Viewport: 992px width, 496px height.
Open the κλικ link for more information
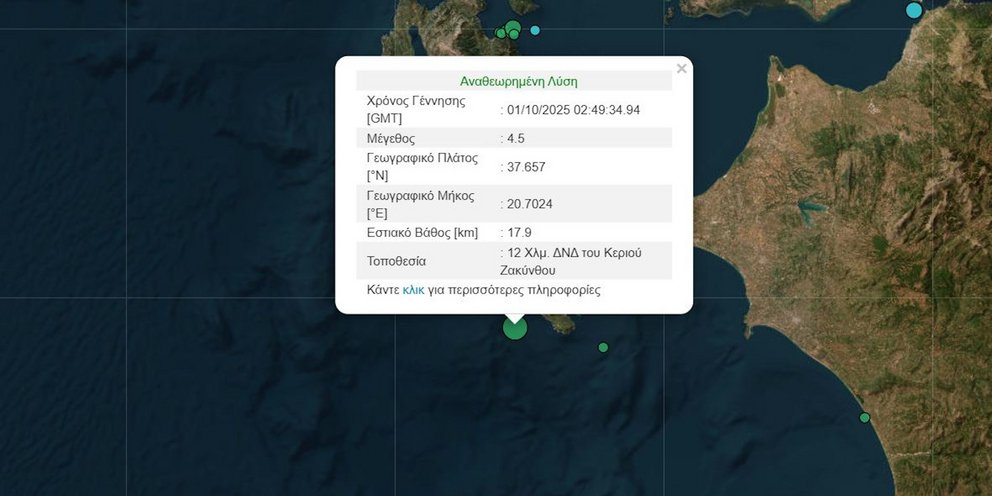click(413, 291)
